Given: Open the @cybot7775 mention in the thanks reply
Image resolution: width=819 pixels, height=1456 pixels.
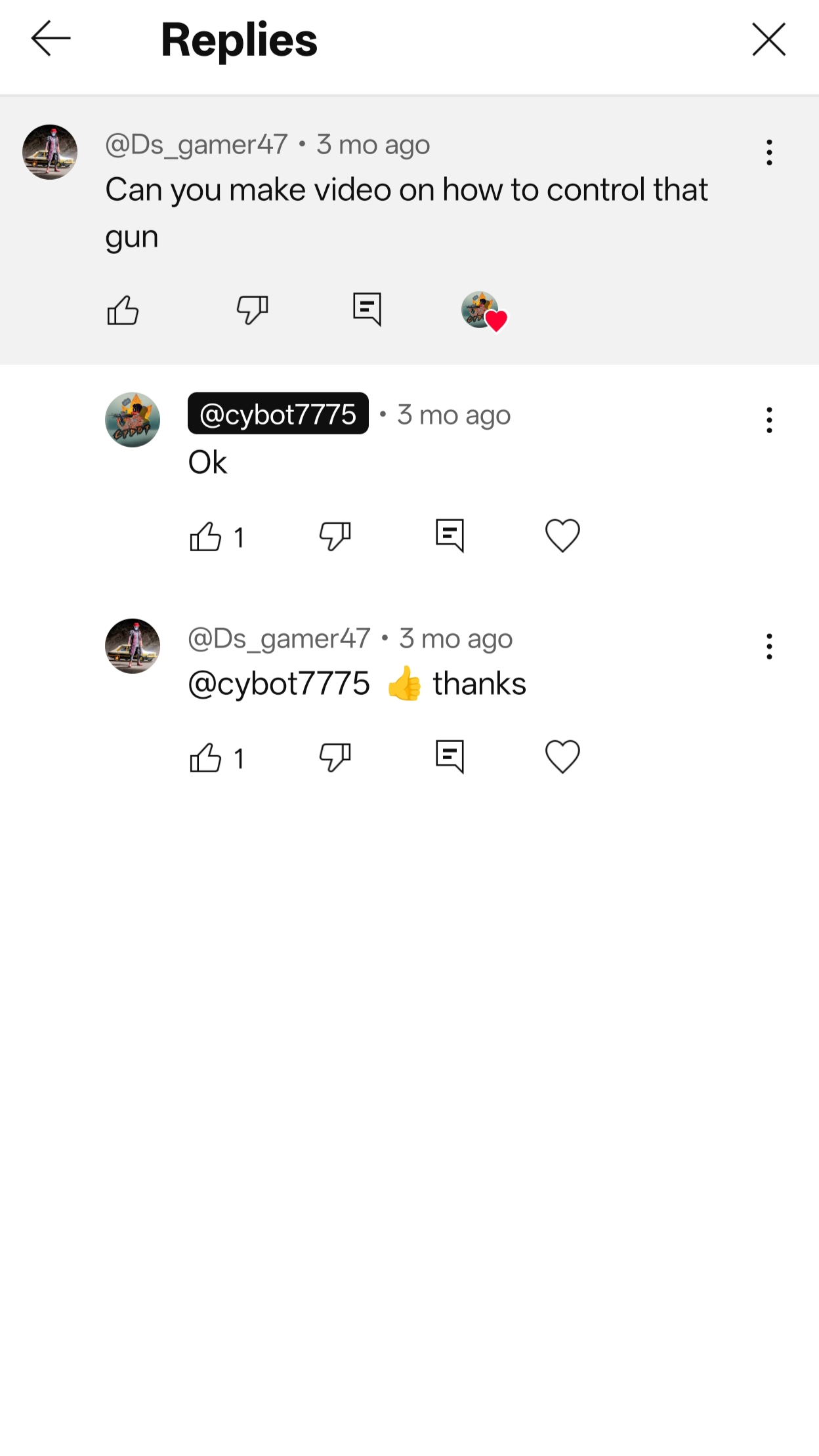Looking at the screenshot, I should point(279,684).
